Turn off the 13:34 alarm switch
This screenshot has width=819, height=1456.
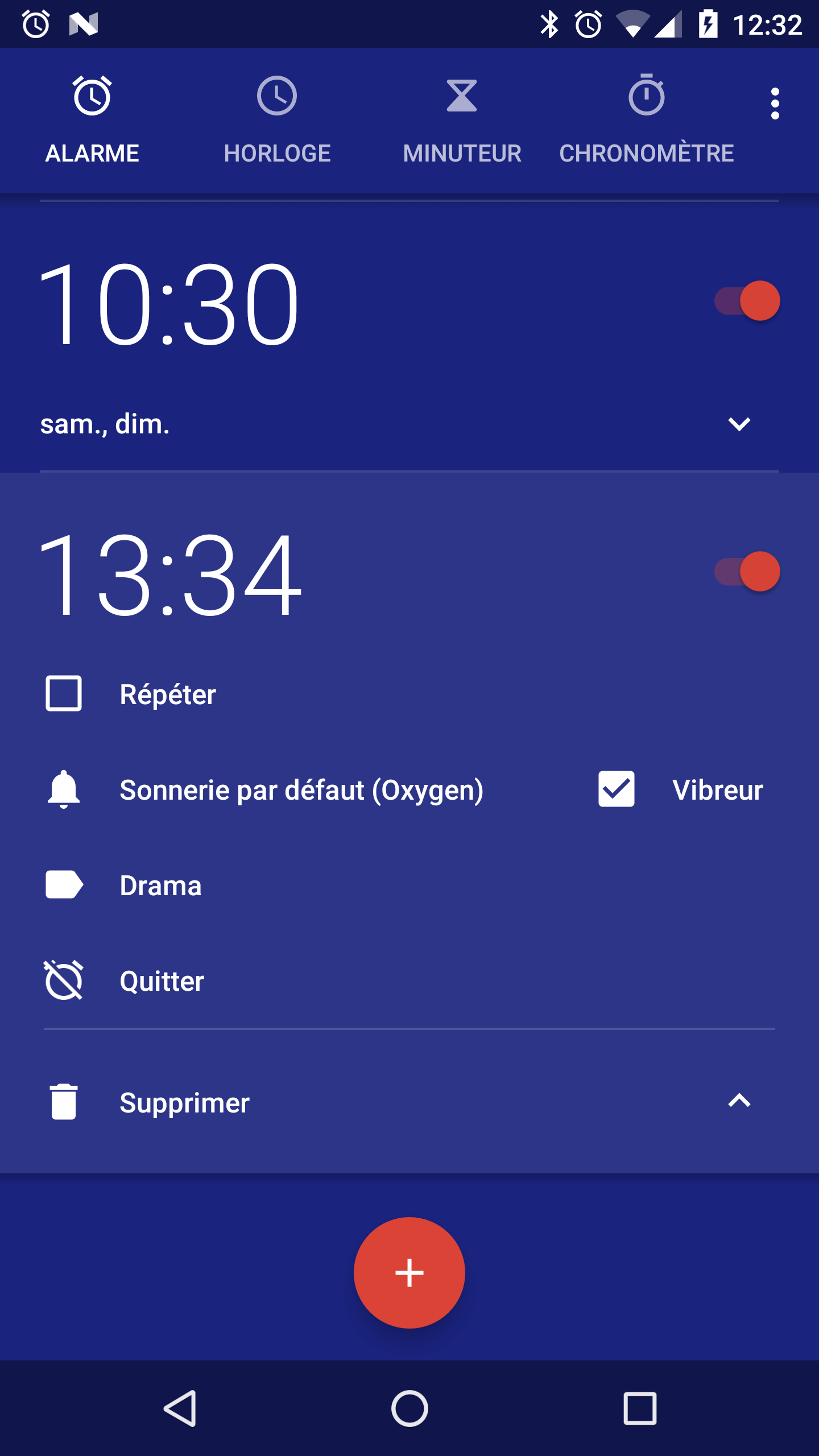[x=747, y=572]
